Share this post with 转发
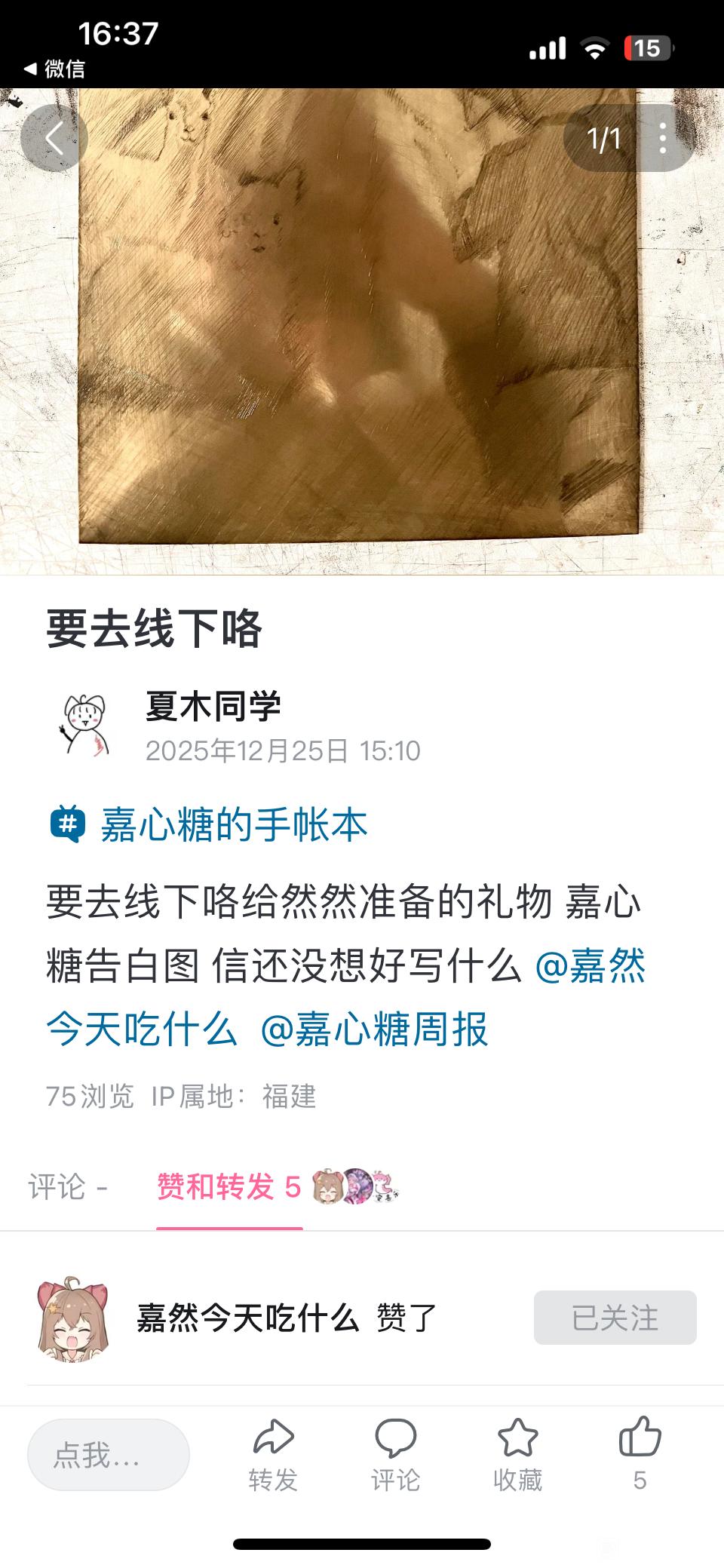The image size is (724, 1568). (x=273, y=1455)
